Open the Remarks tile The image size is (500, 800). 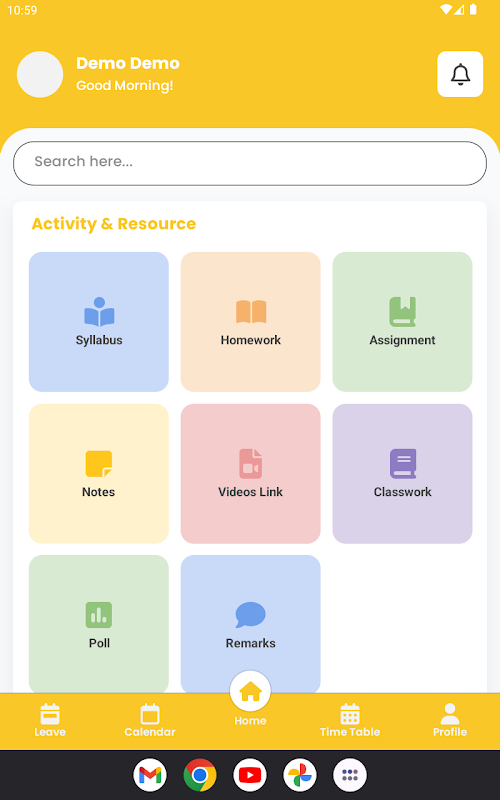(251, 623)
